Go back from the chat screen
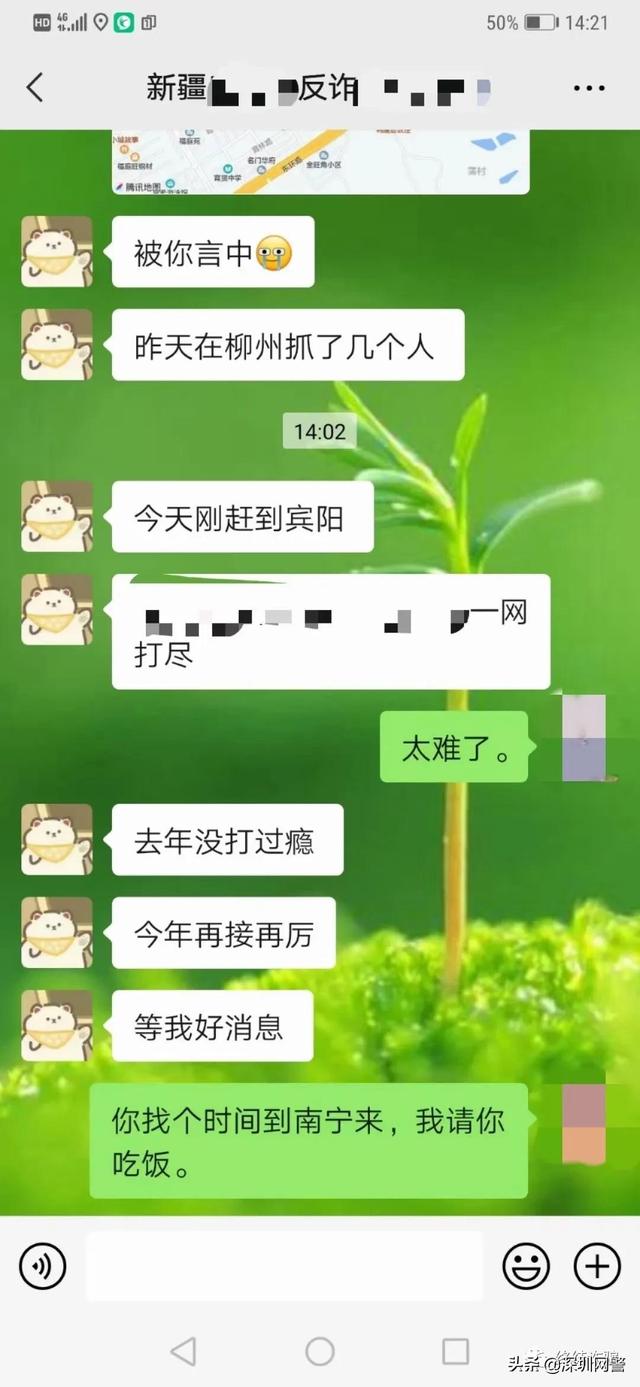This screenshot has width=640, height=1387. tap(35, 88)
